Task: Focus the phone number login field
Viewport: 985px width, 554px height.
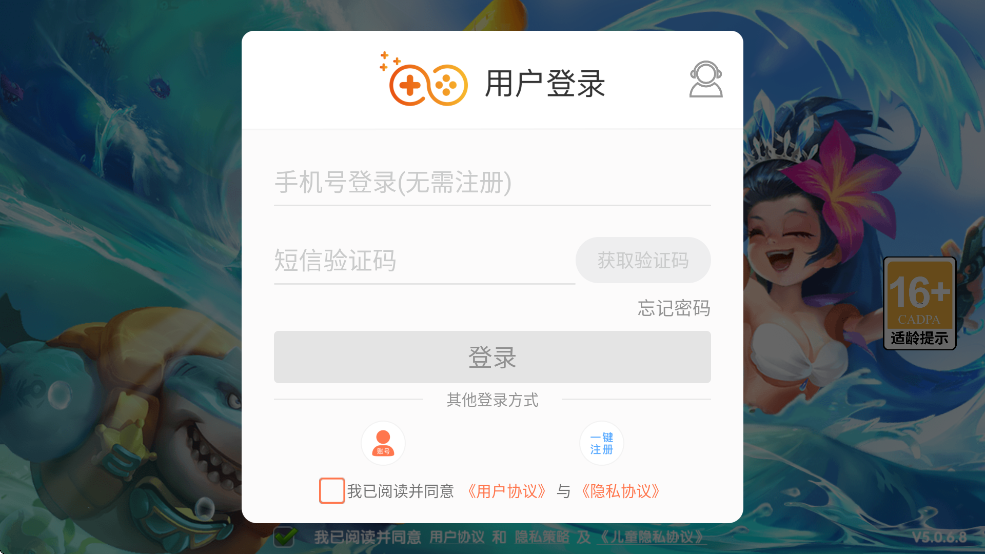Action: [492, 183]
